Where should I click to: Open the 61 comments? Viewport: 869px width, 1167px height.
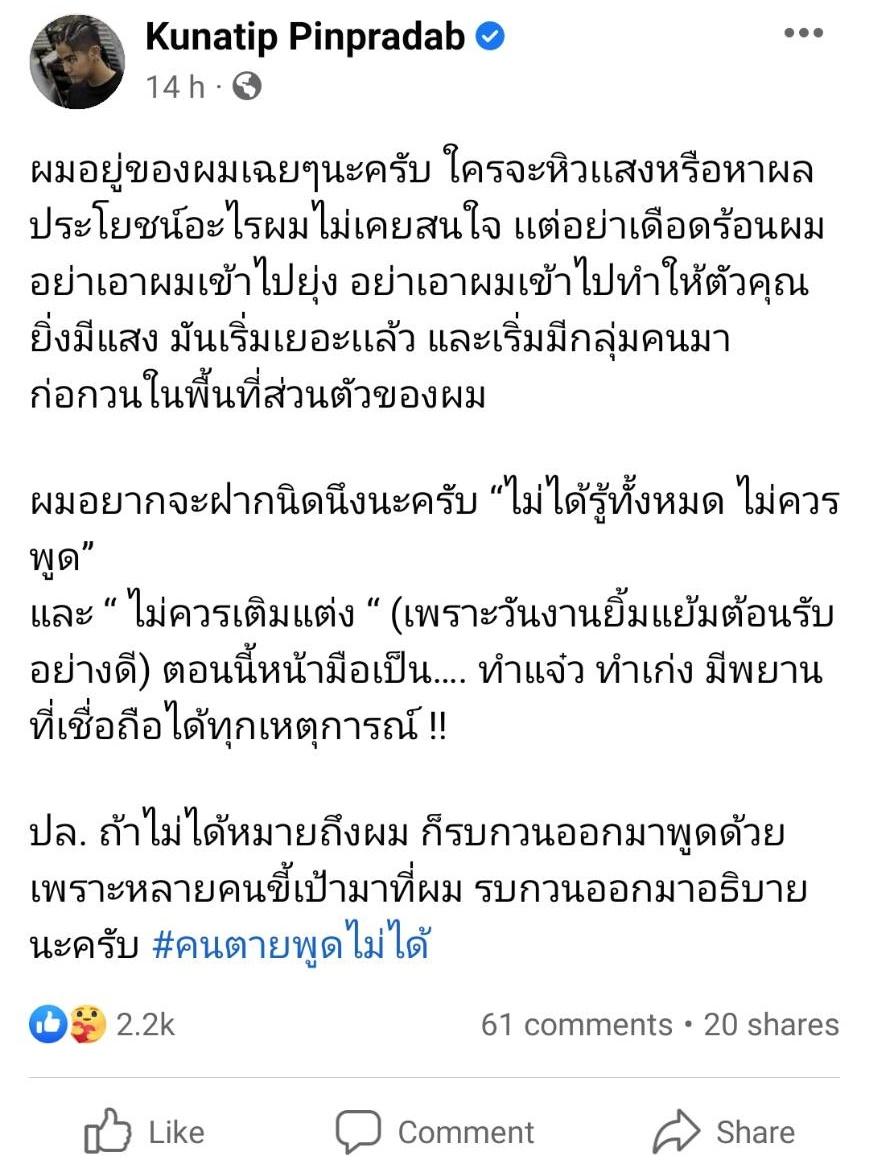point(576,1025)
